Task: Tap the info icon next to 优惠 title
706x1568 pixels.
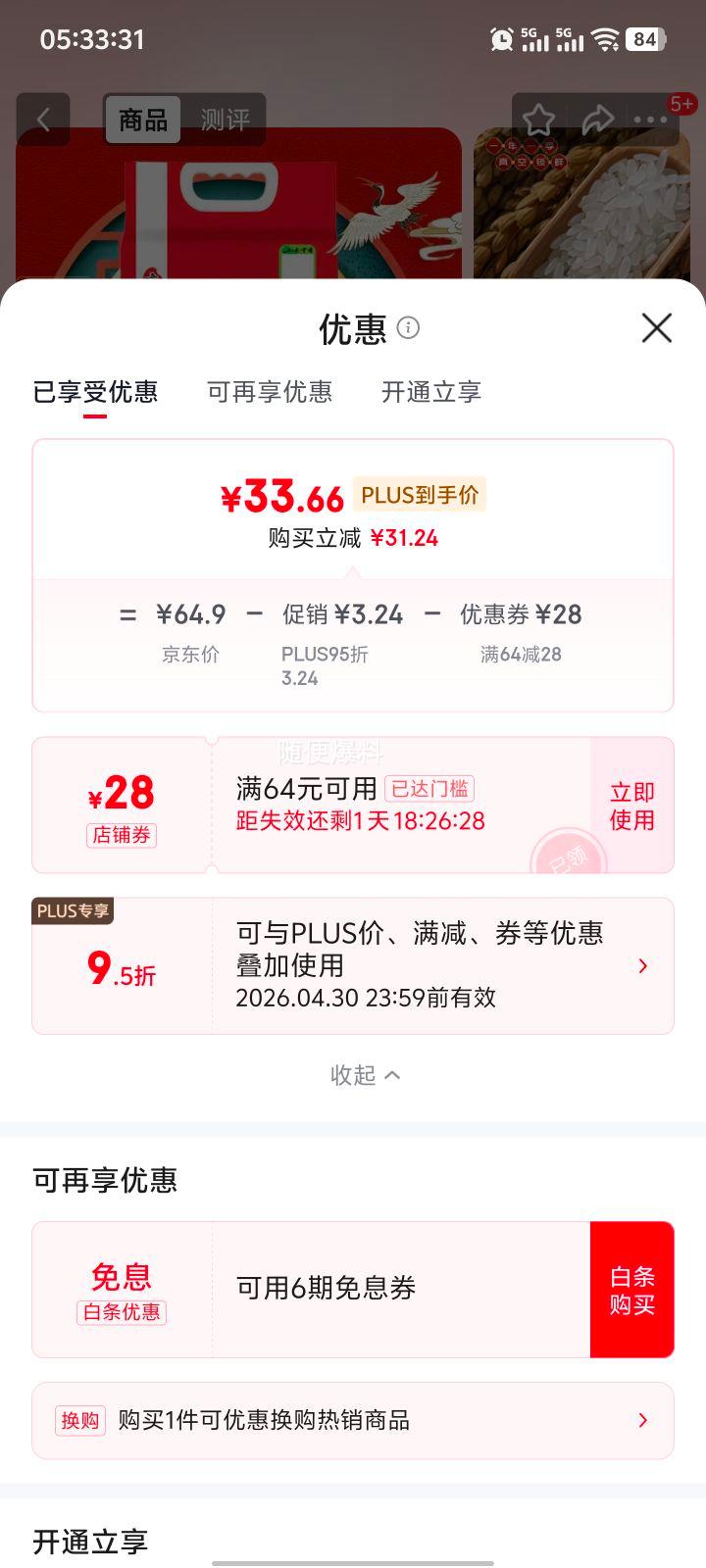Action: (x=408, y=328)
